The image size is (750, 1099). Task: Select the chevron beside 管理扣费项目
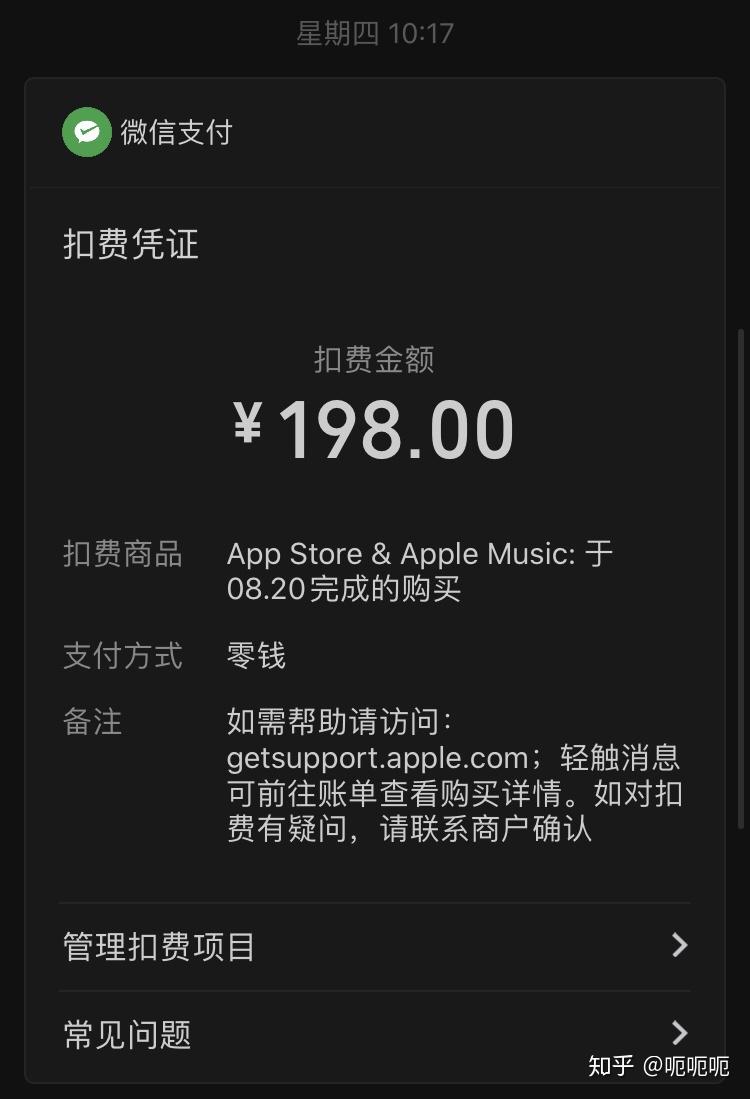pyautogui.click(x=679, y=945)
